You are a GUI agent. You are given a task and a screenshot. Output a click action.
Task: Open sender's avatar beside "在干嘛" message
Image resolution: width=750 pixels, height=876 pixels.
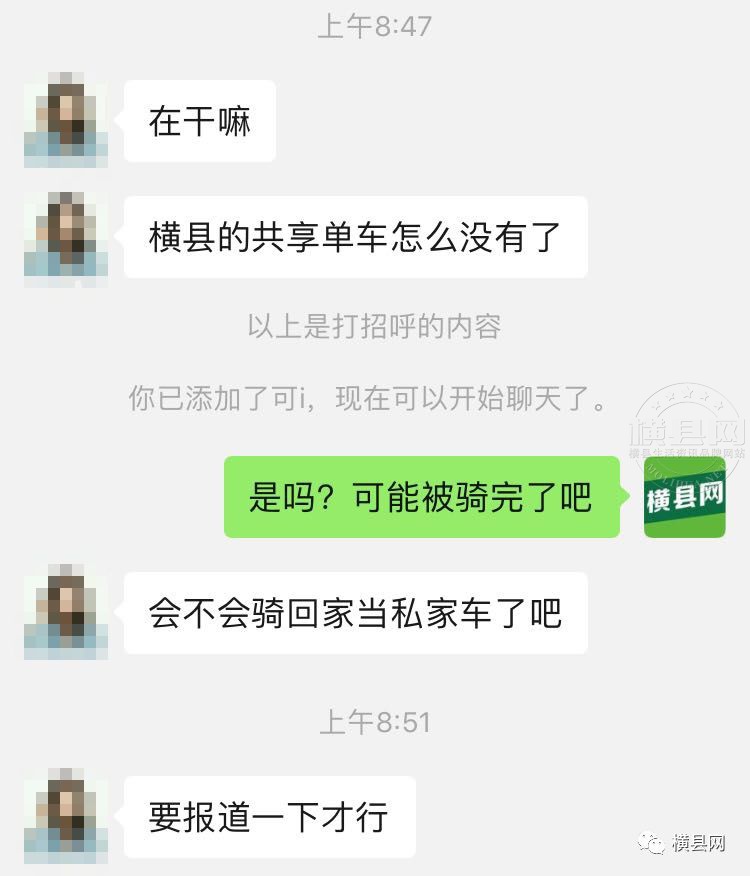(x=66, y=120)
